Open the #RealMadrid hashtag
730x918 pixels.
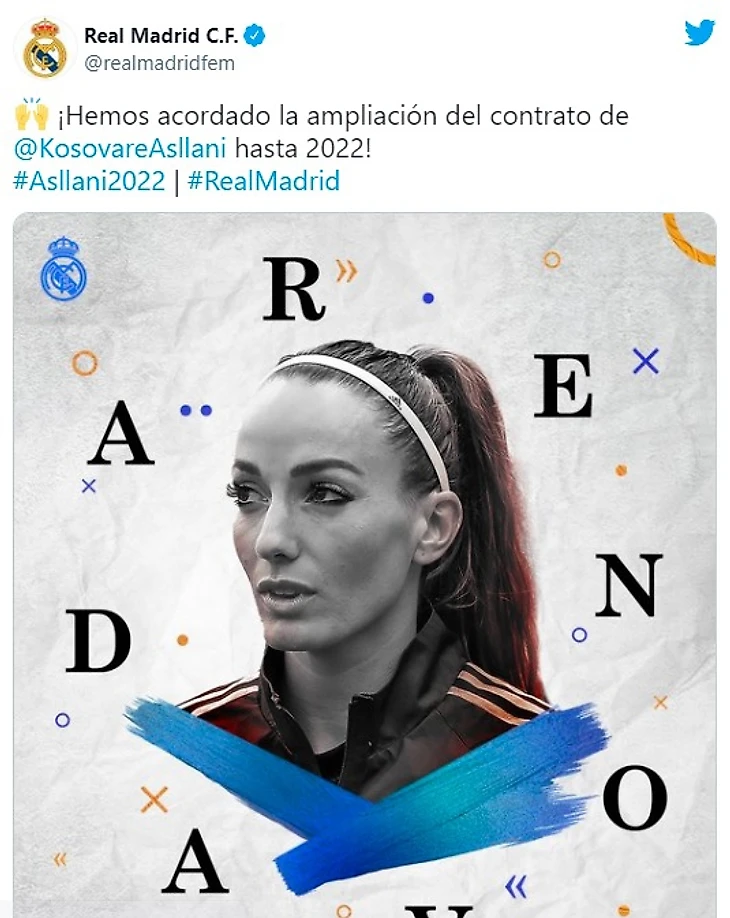pyautogui.click(x=262, y=181)
